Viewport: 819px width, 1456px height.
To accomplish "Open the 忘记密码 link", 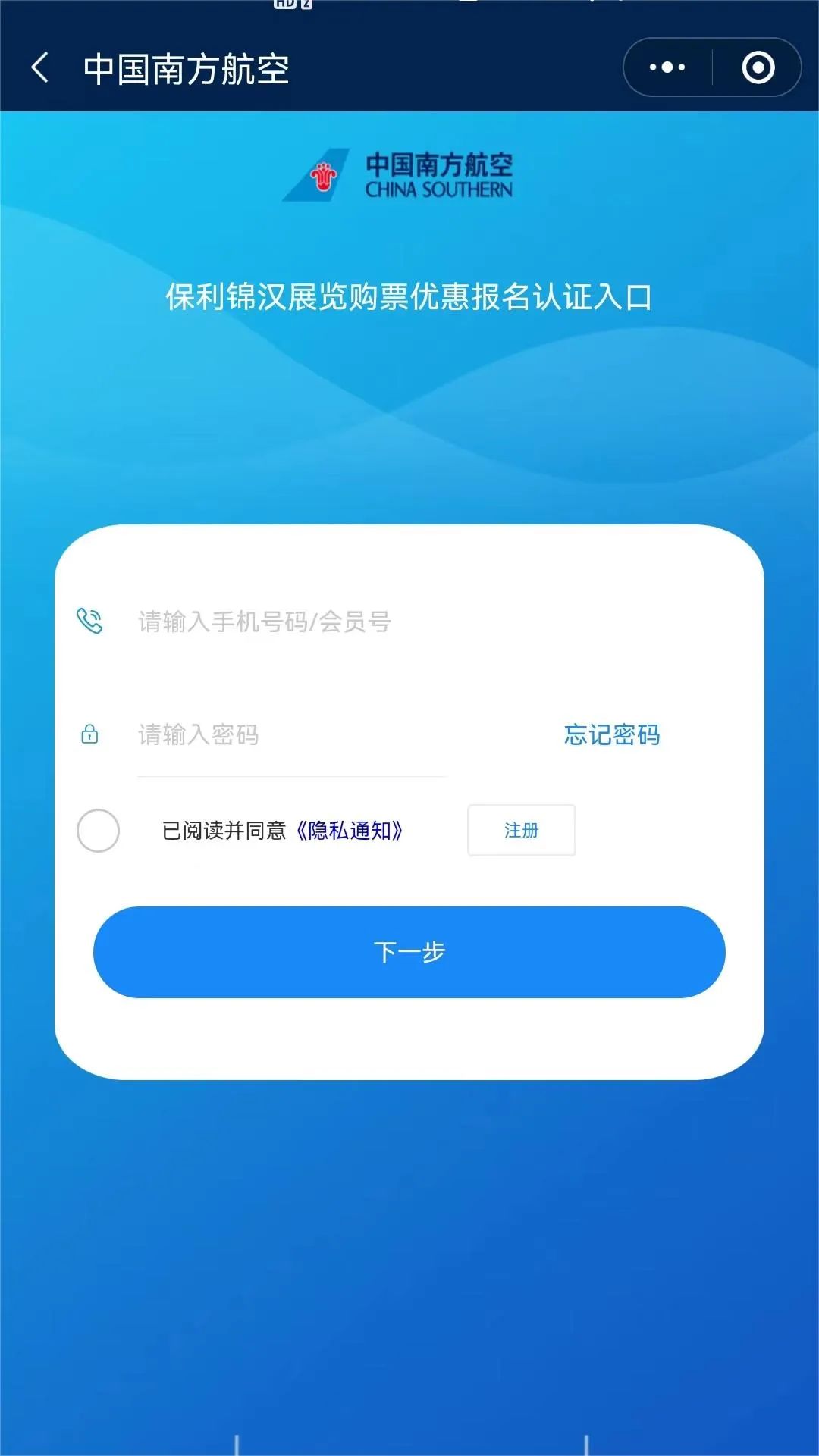I will (611, 734).
